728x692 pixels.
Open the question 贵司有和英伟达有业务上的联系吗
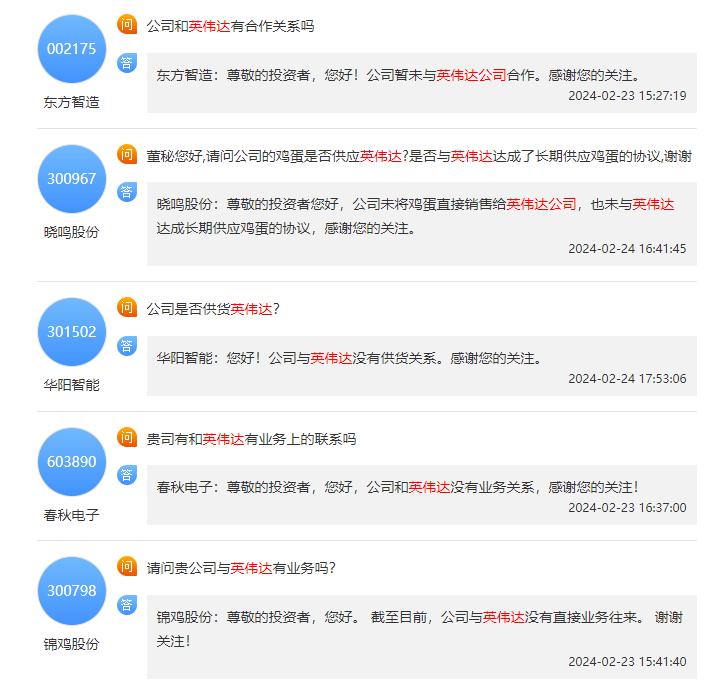[251, 438]
